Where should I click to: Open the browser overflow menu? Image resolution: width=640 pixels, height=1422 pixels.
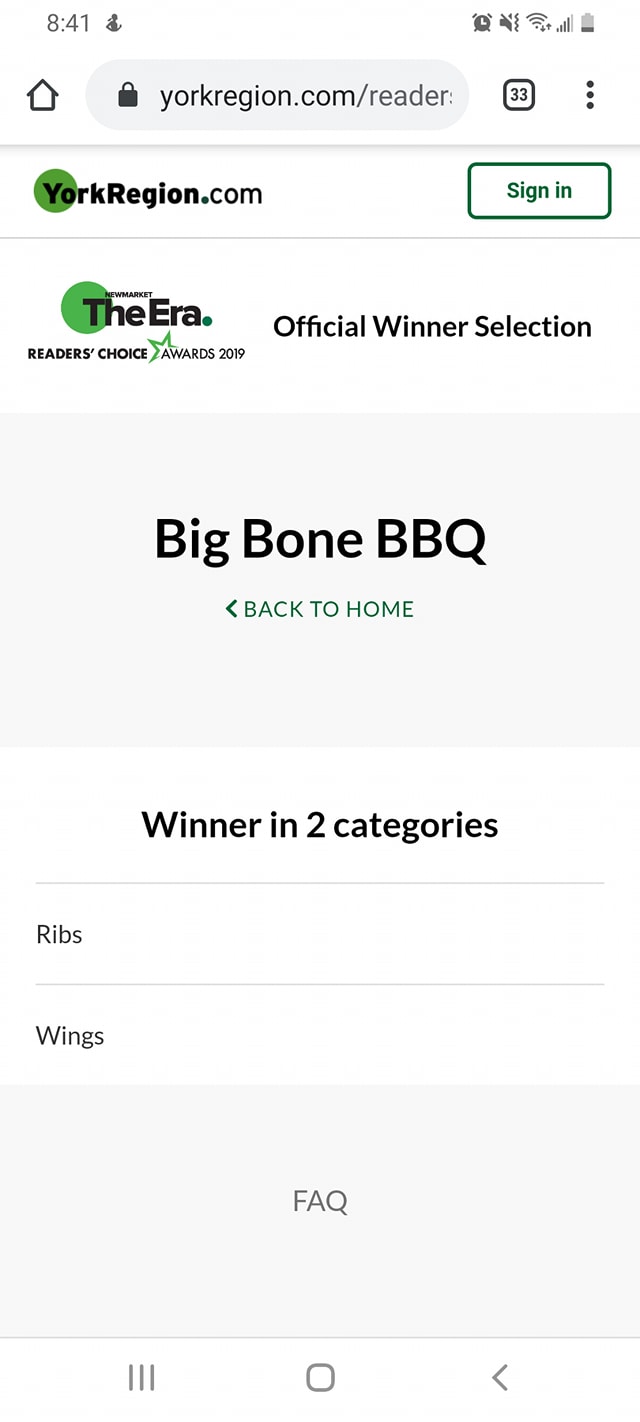pyautogui.click(x=590, y=96)
